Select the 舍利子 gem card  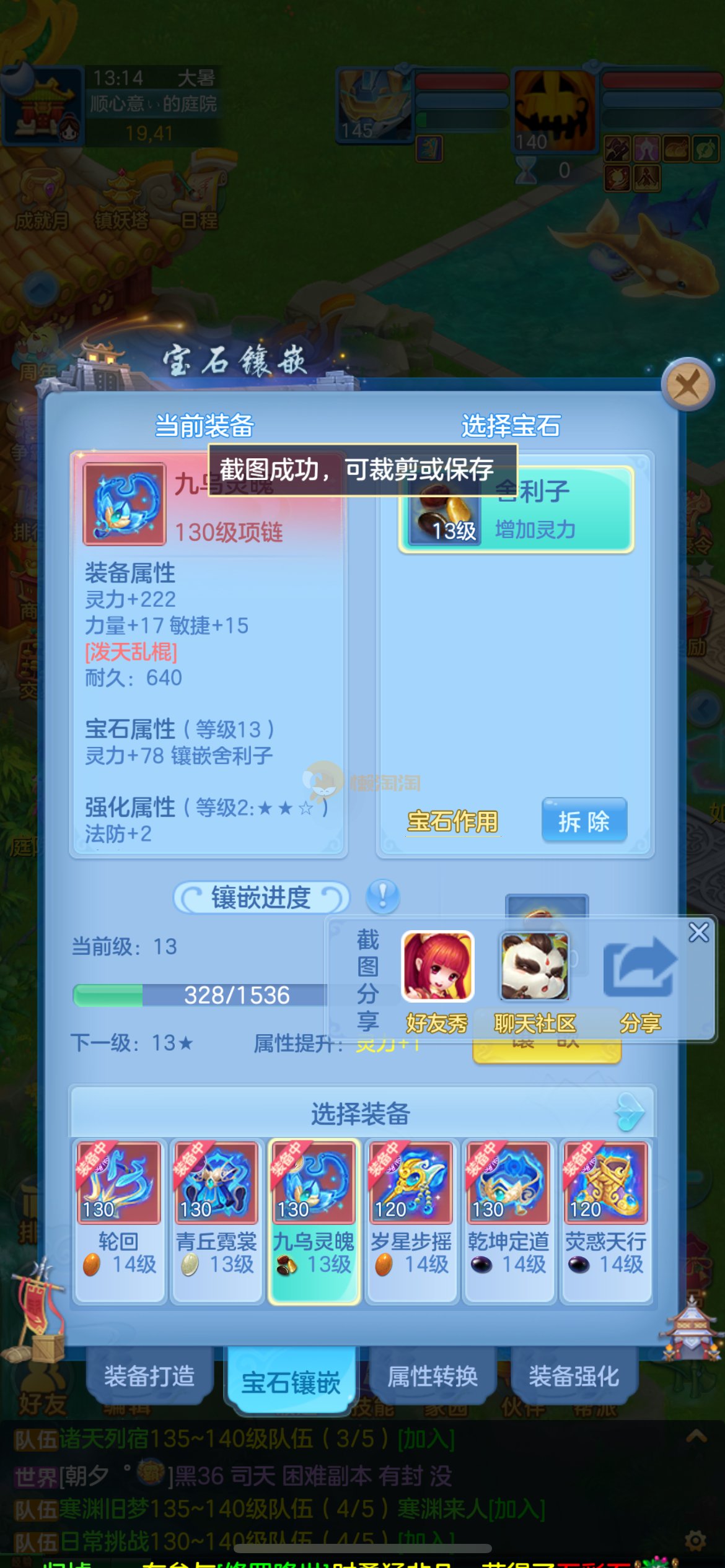(x=516, y=510)
